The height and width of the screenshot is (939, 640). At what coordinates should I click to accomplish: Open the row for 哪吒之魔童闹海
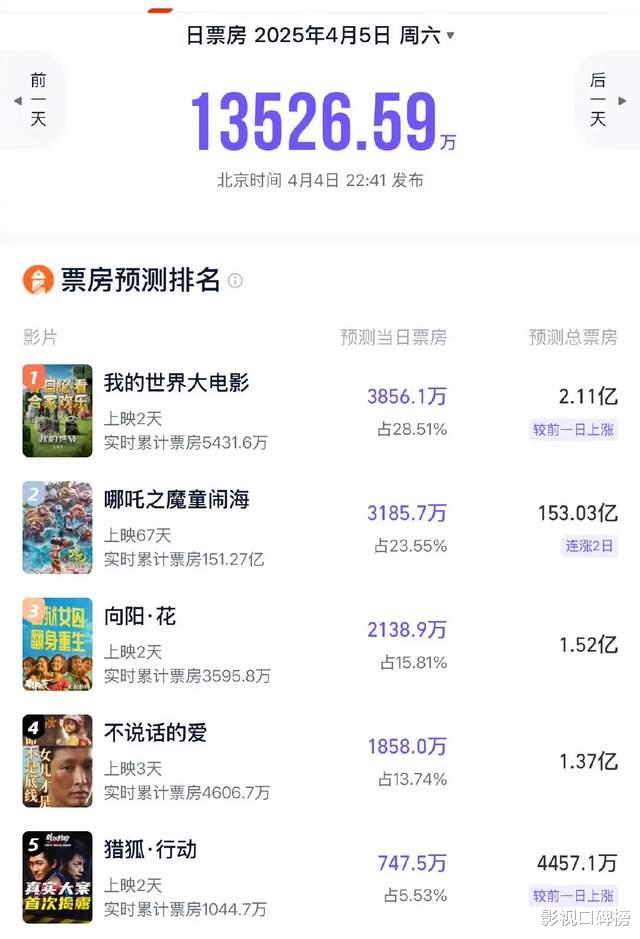[x=176, y=500]
